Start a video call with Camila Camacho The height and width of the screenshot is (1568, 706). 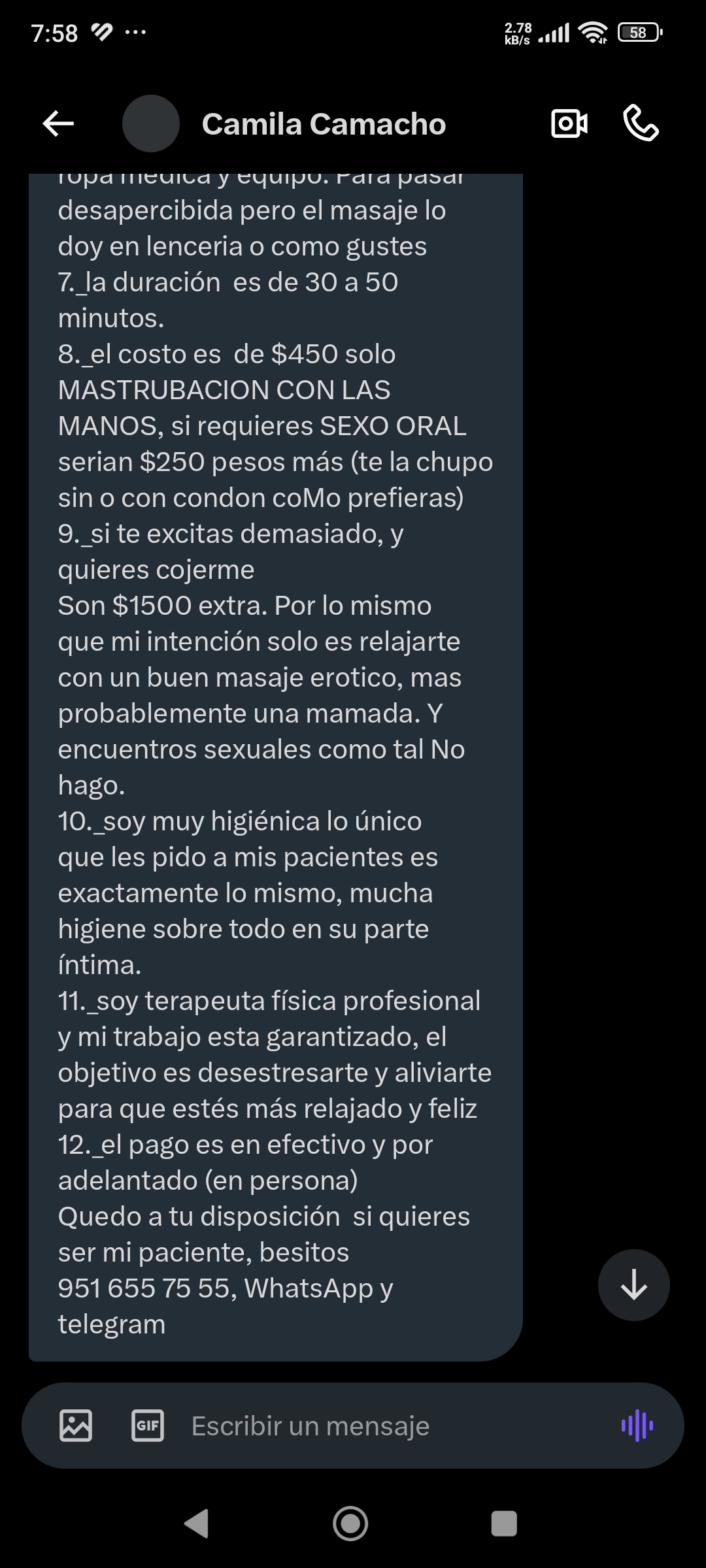point(569,123)
